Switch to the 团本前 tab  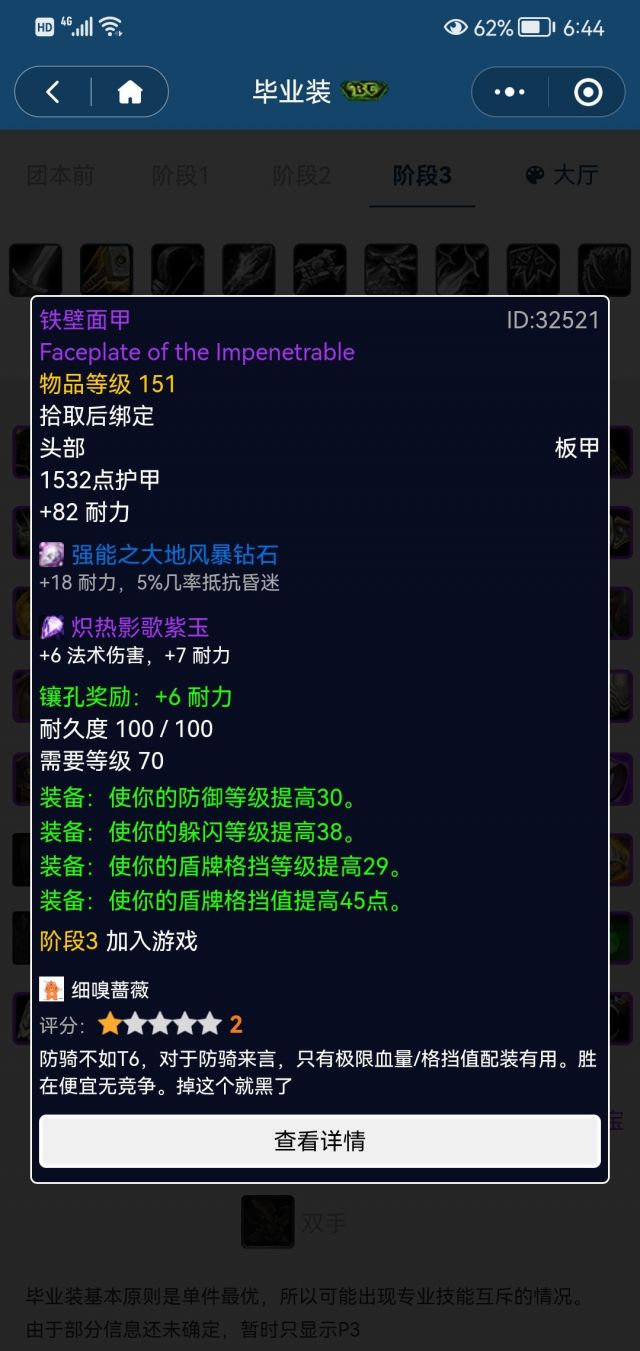(x=60, y=176)
